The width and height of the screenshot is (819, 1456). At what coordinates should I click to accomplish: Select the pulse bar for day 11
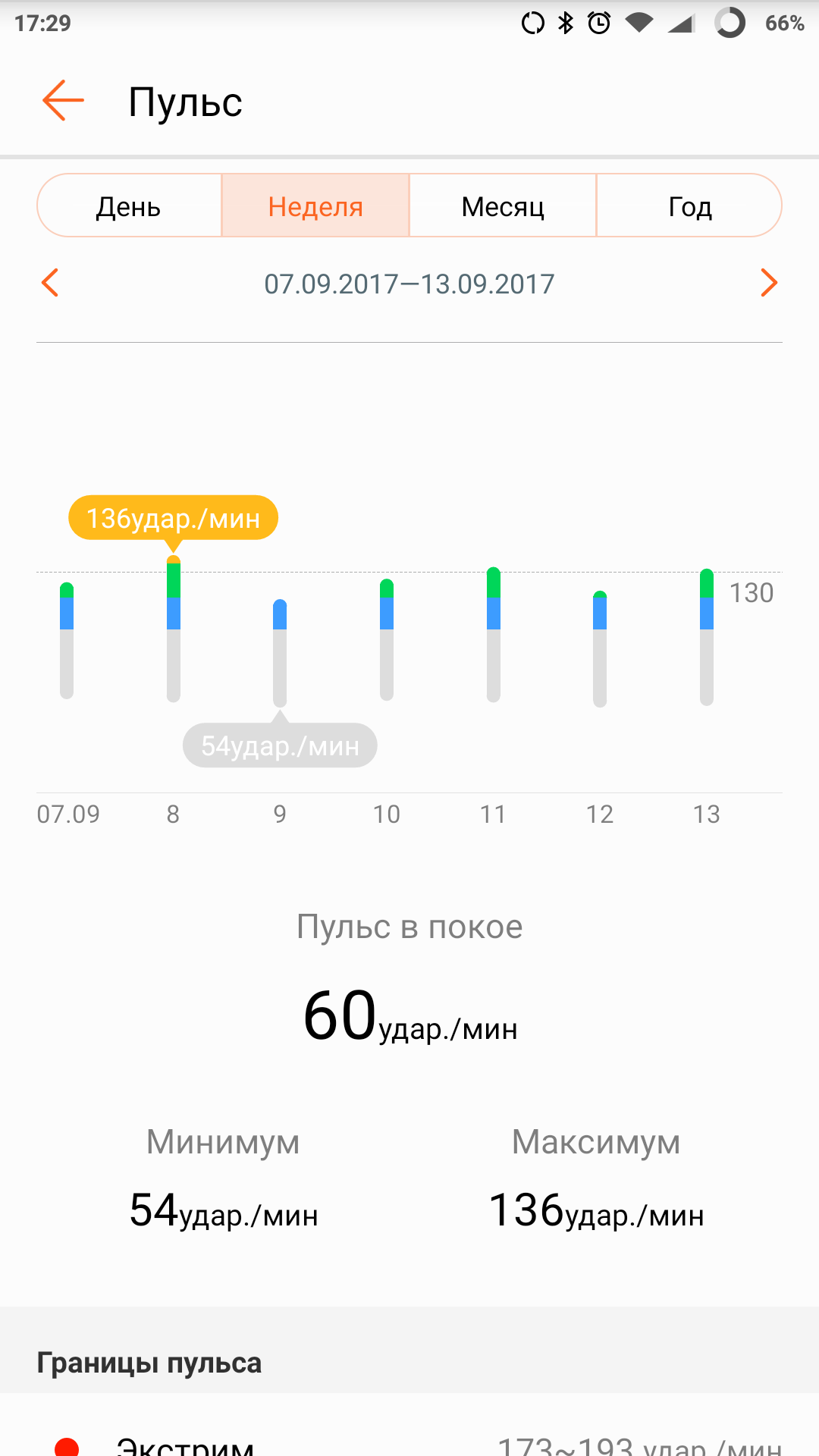pos(494,634)
